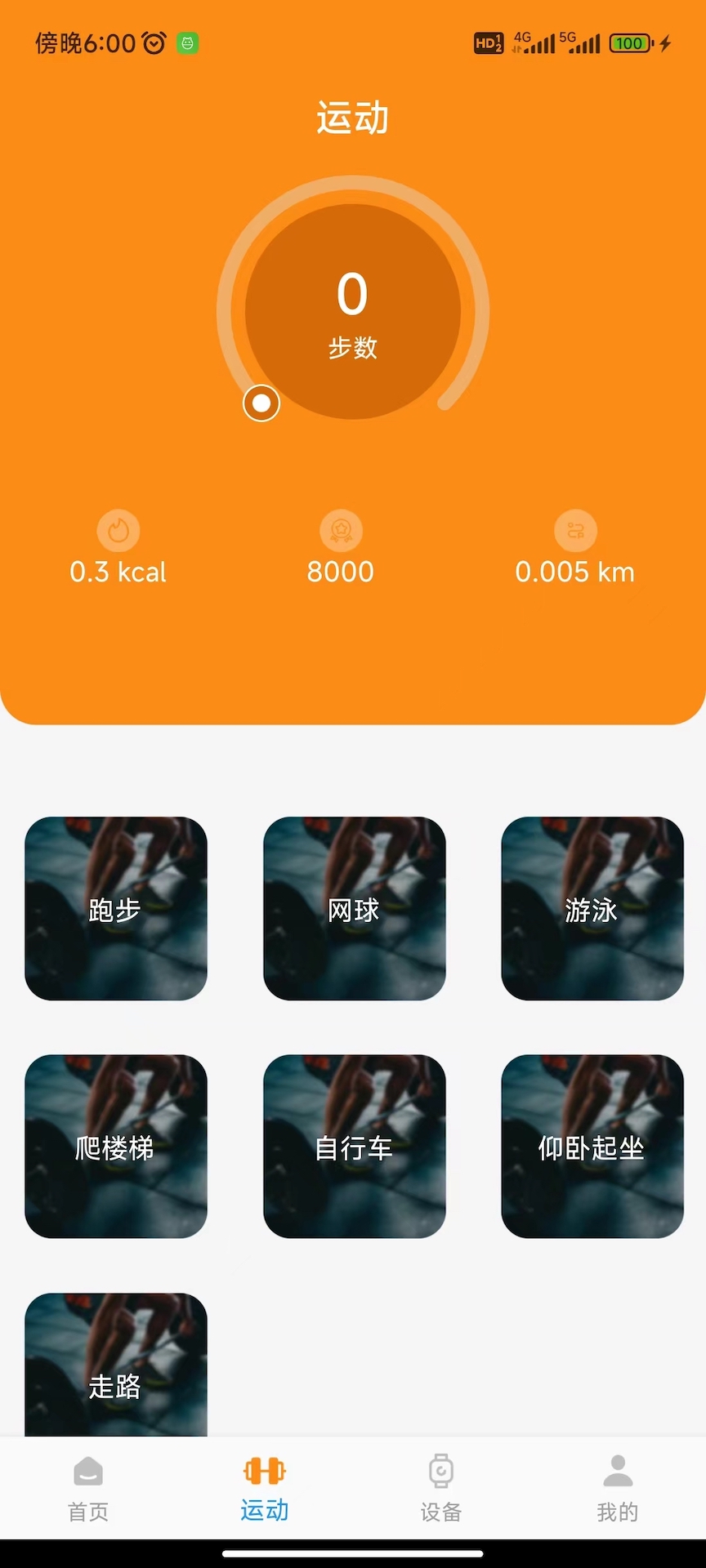
Task: Click the medal icon above 8000
Action: (x=341, y=531)
